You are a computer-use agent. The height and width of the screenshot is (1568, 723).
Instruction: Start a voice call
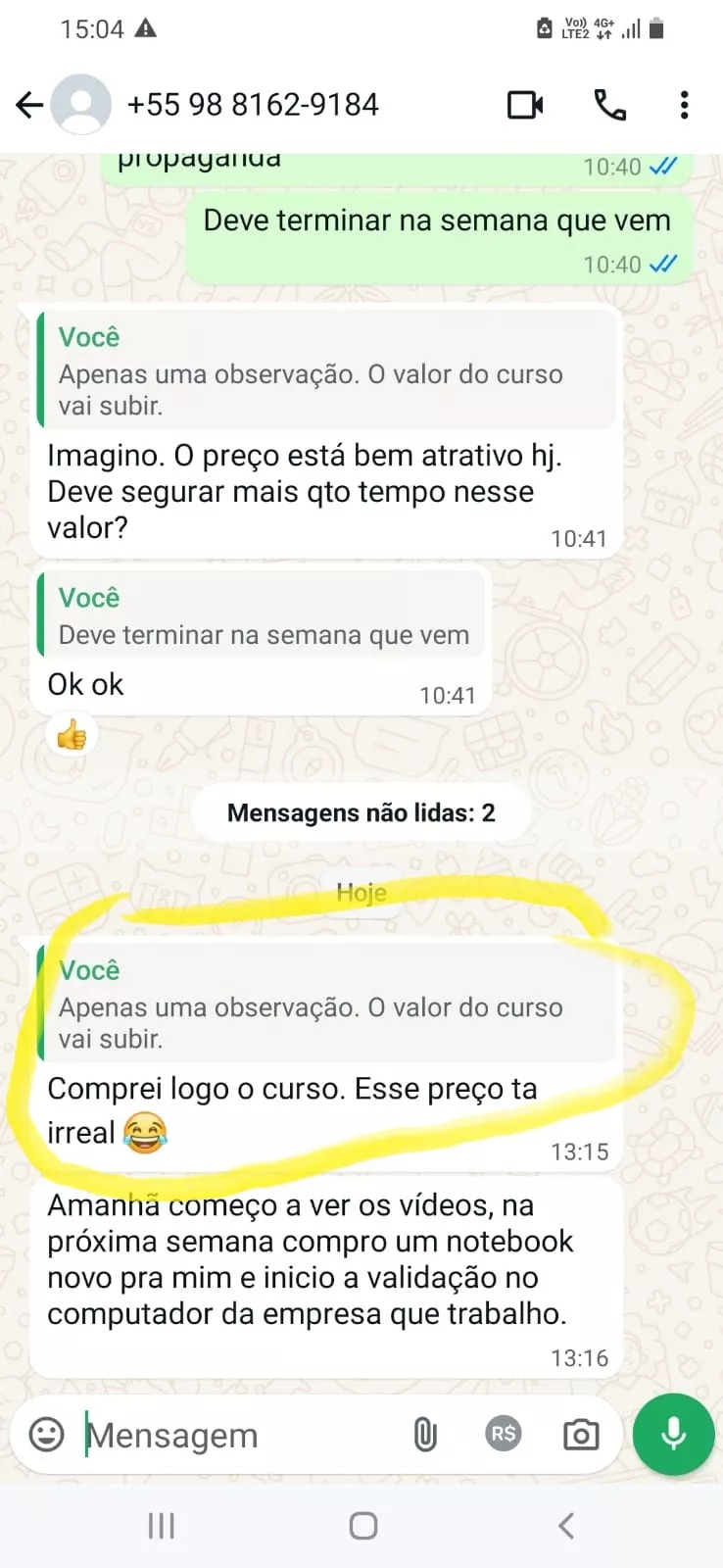(x=610, y=105)
